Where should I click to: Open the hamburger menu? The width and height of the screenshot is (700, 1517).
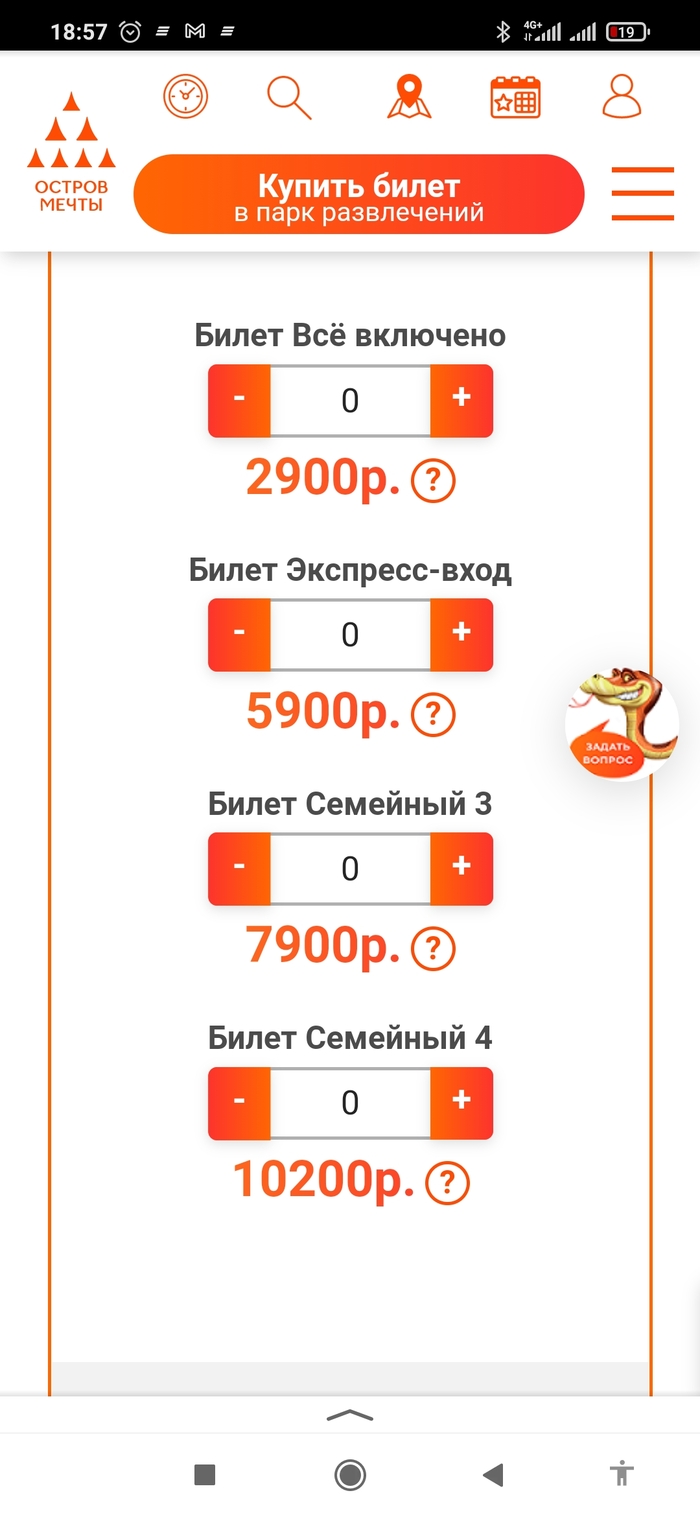point(642,194)
